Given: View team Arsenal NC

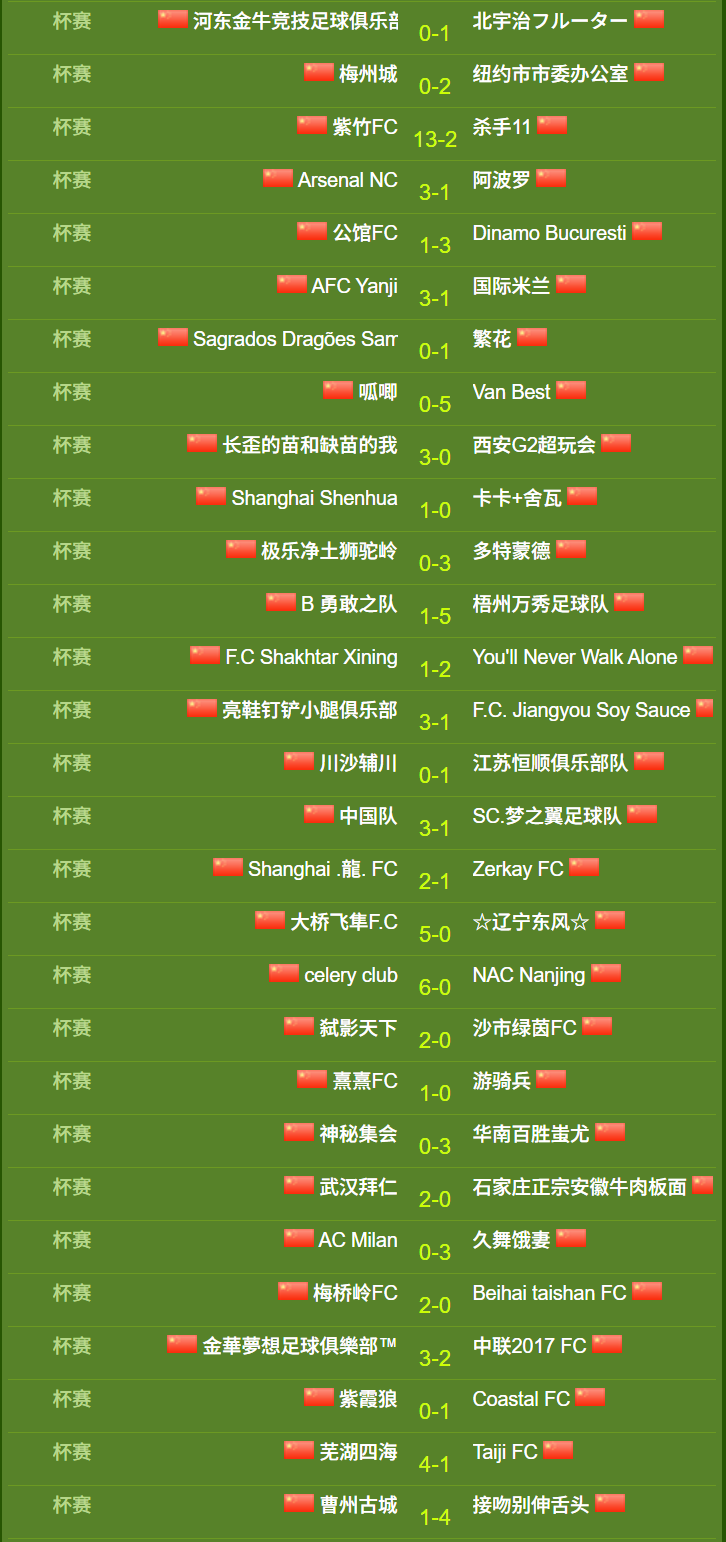Looking at the screenshot, I should click(x=347, y=180).
